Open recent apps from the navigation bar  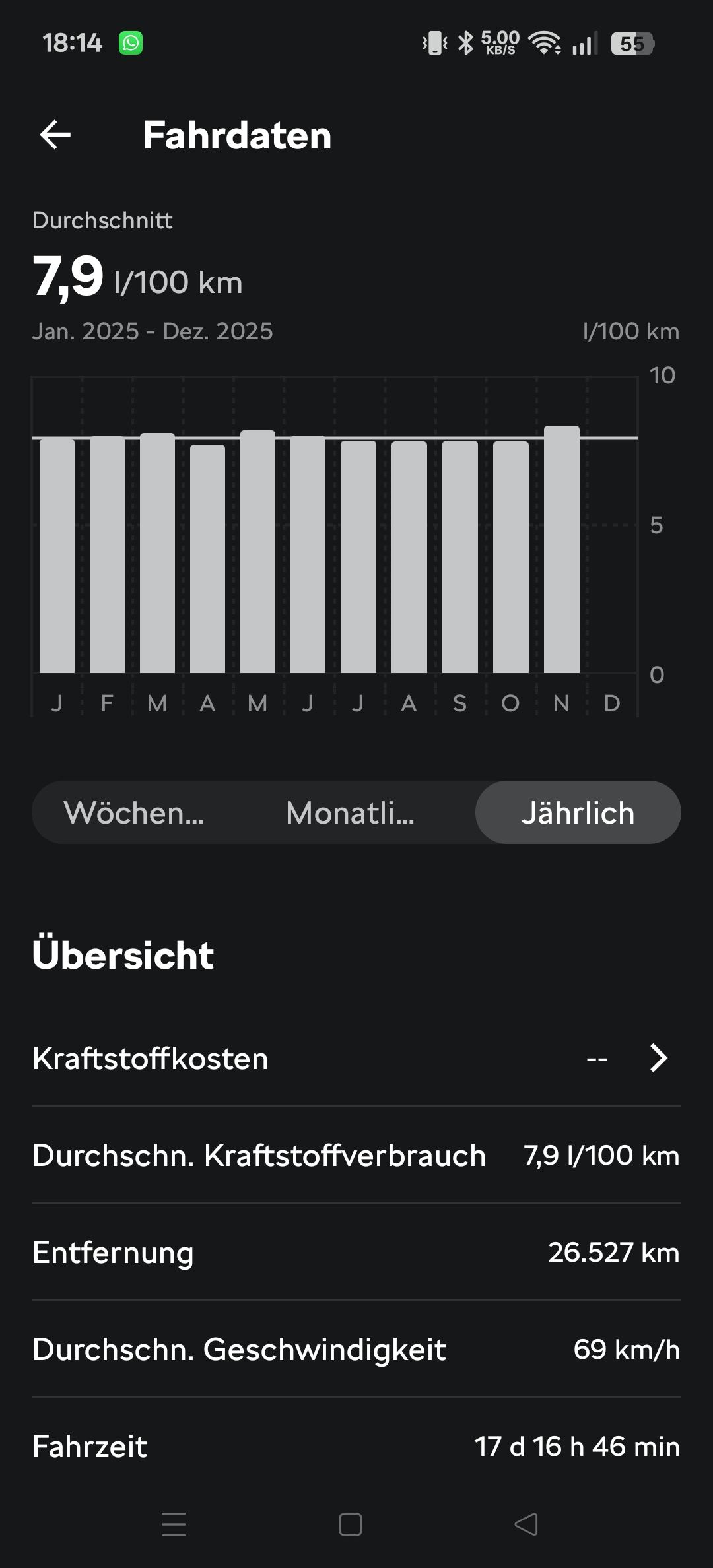point(174,1524)
